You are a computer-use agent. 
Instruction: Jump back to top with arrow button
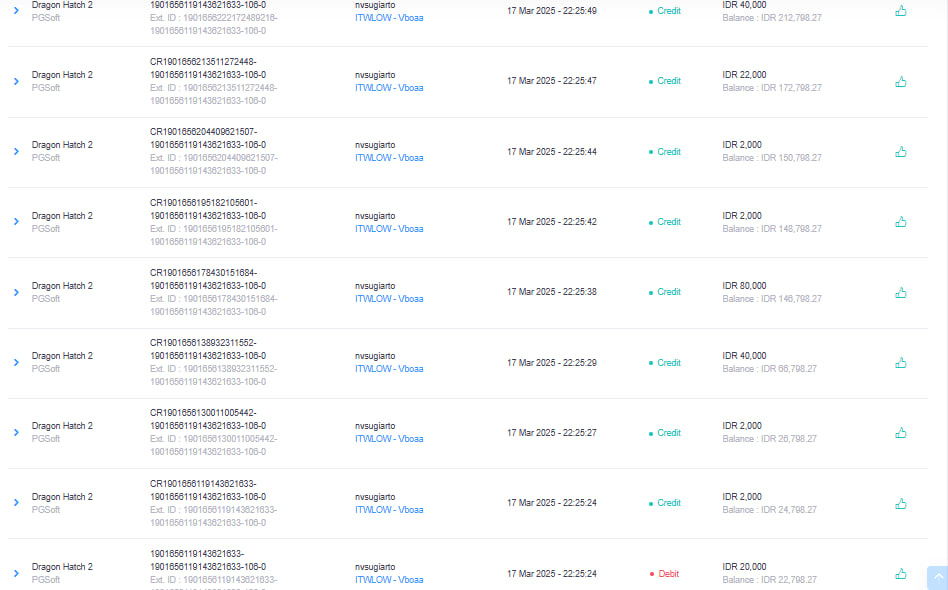937,578
